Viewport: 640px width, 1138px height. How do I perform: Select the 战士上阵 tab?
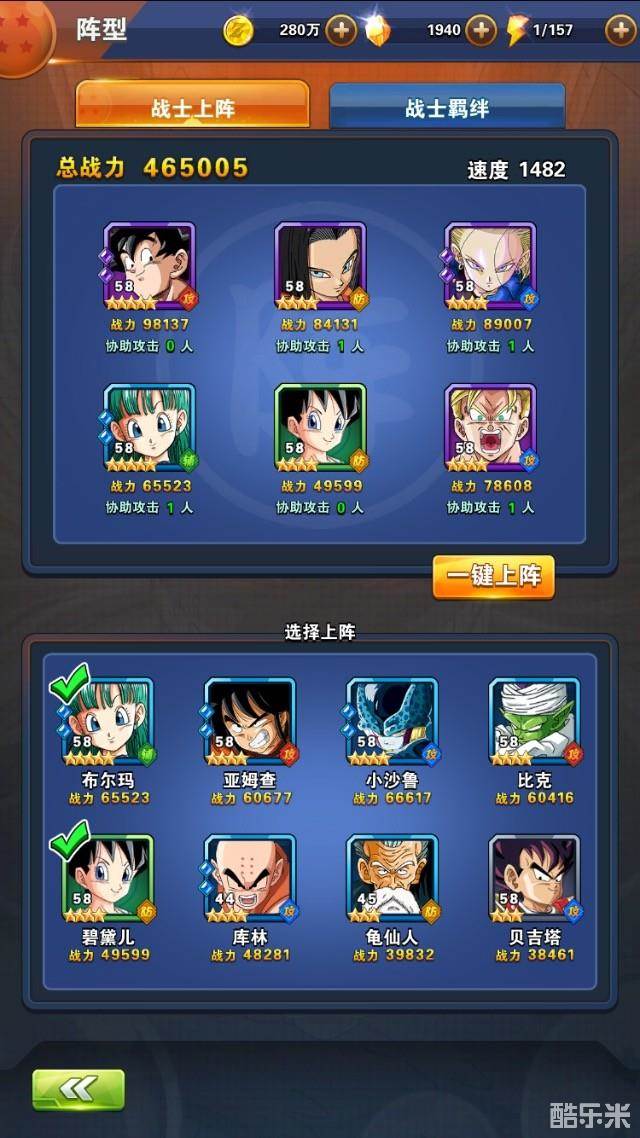[x=193, y=107]
